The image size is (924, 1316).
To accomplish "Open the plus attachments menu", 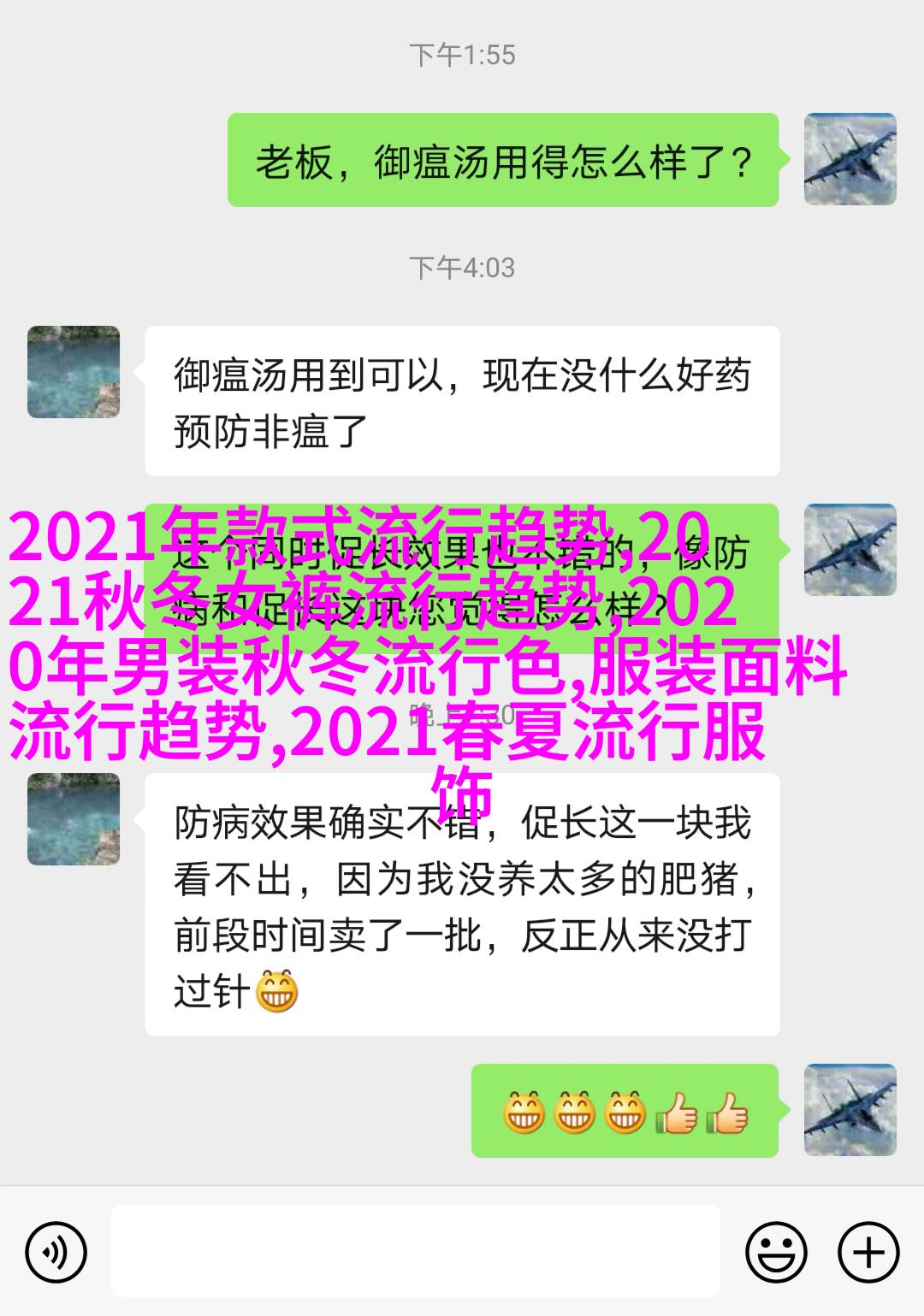I will 868,1253.
